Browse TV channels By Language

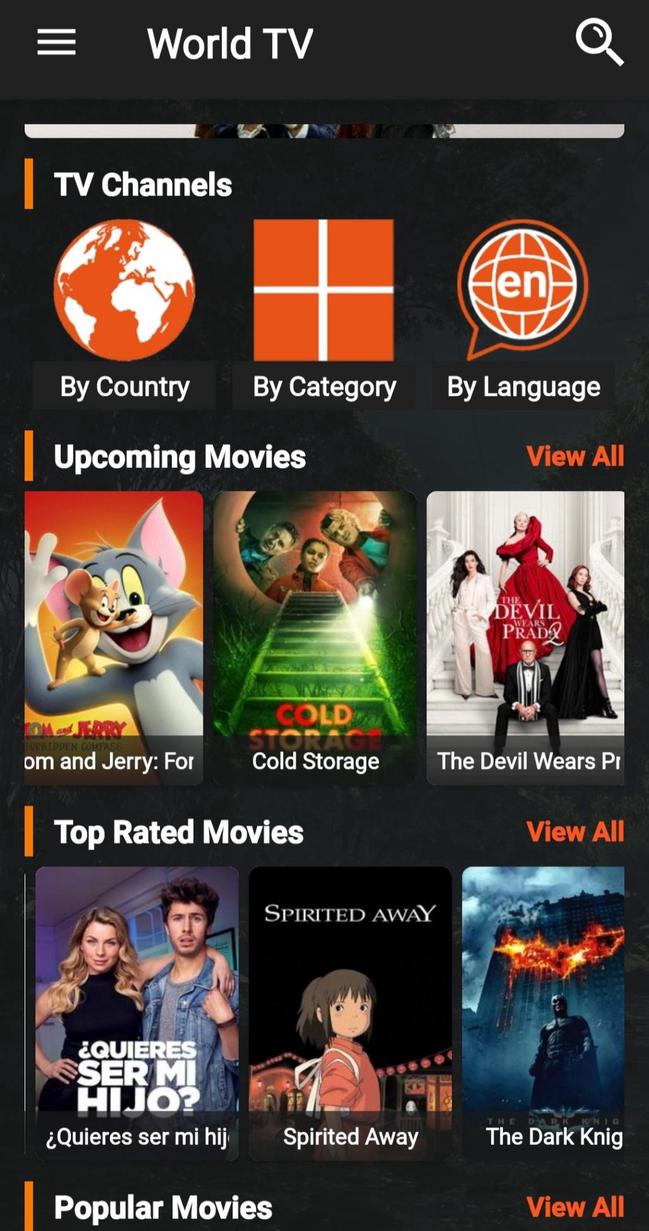pyautogui.click(x=523, y=312)
